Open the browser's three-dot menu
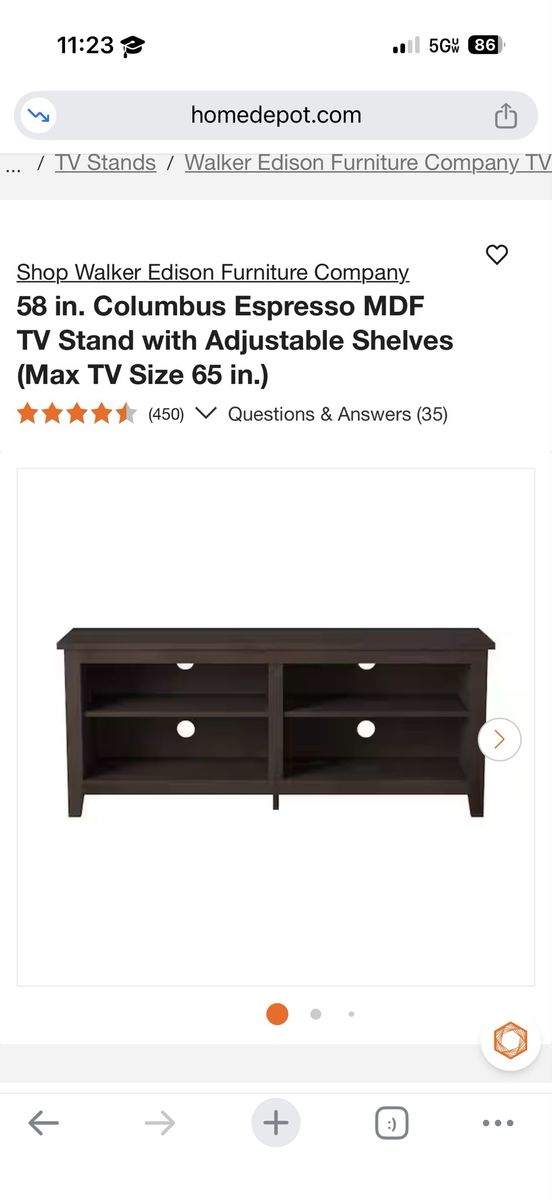This screenshot has width=552, height=1200. click(498, 1124)
